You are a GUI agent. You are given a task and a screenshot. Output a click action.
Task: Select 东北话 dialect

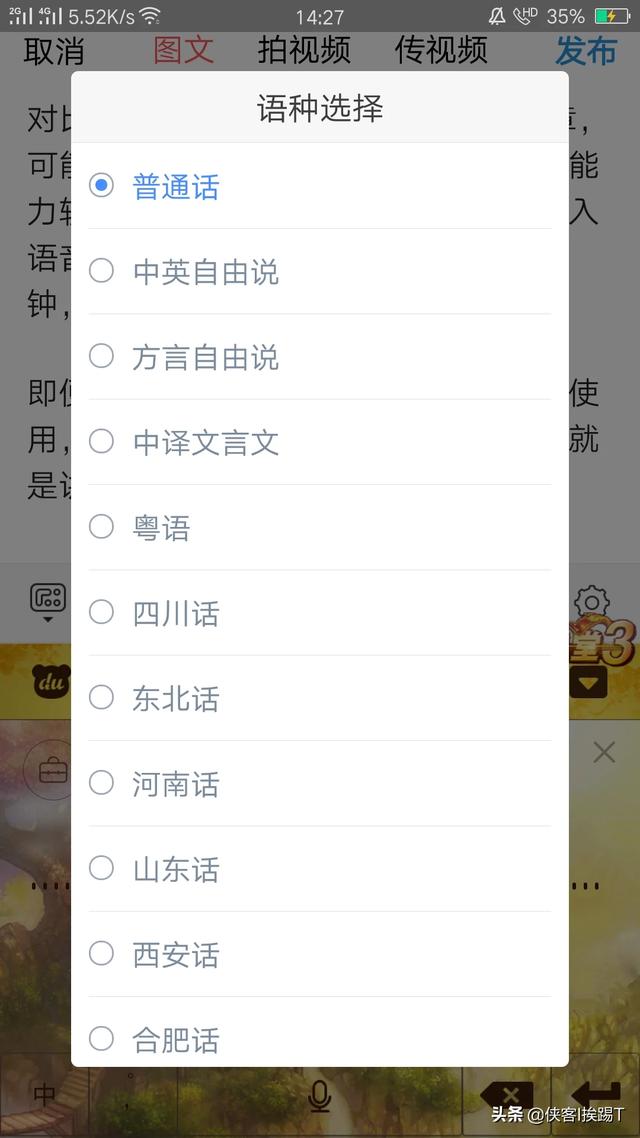(x=176, y=698)
